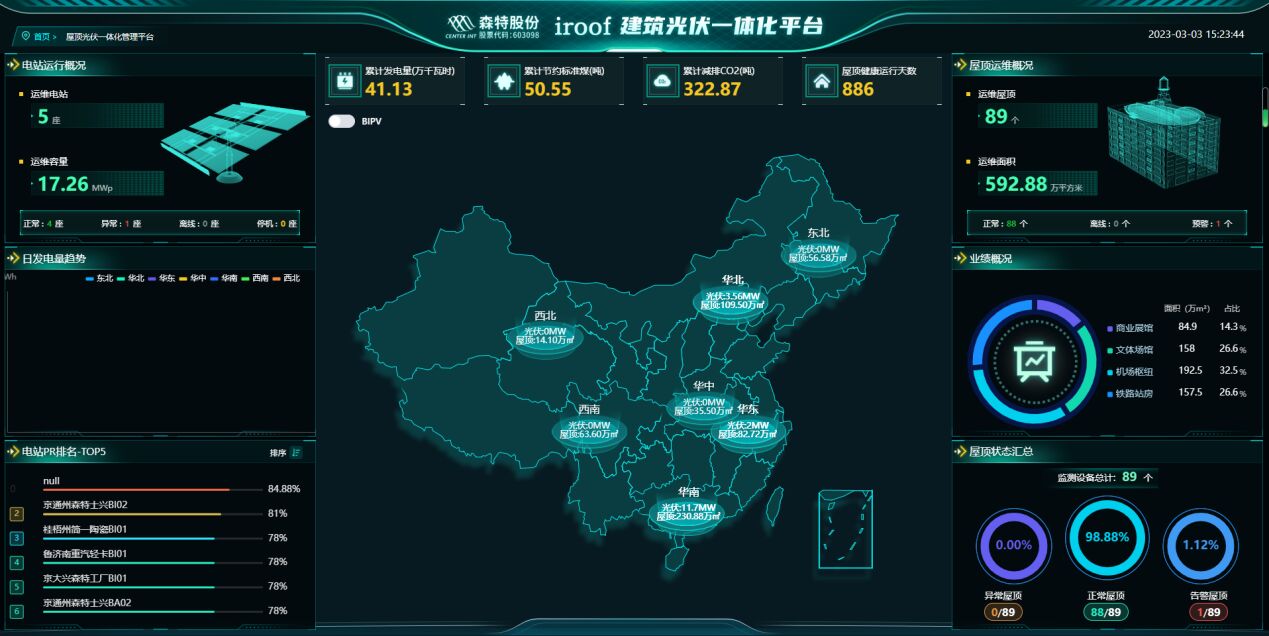Open 桂梧州皓一陶瓷BI01 station row
This screenshot has height=636, width=1269.
(x=85, y=529)
